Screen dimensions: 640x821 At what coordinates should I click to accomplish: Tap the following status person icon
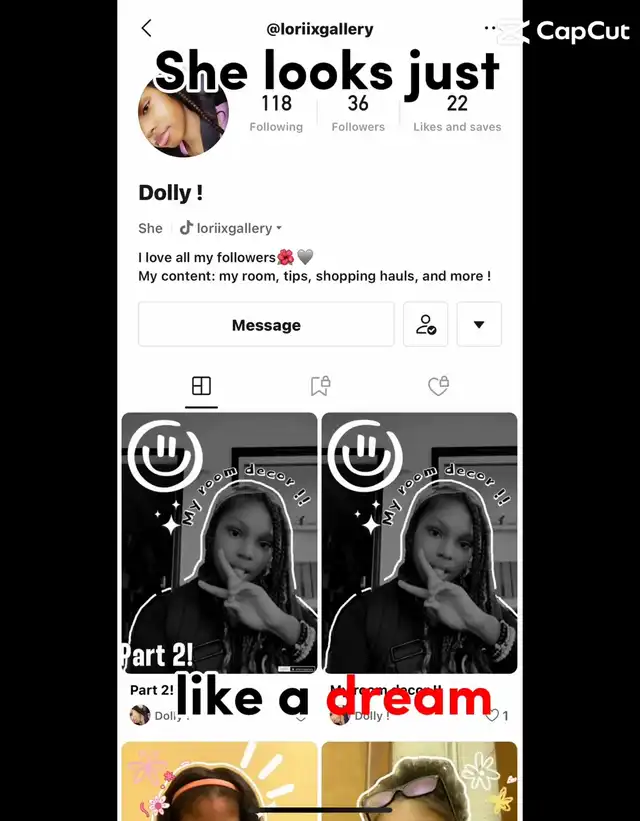click(x=425, y=325)
